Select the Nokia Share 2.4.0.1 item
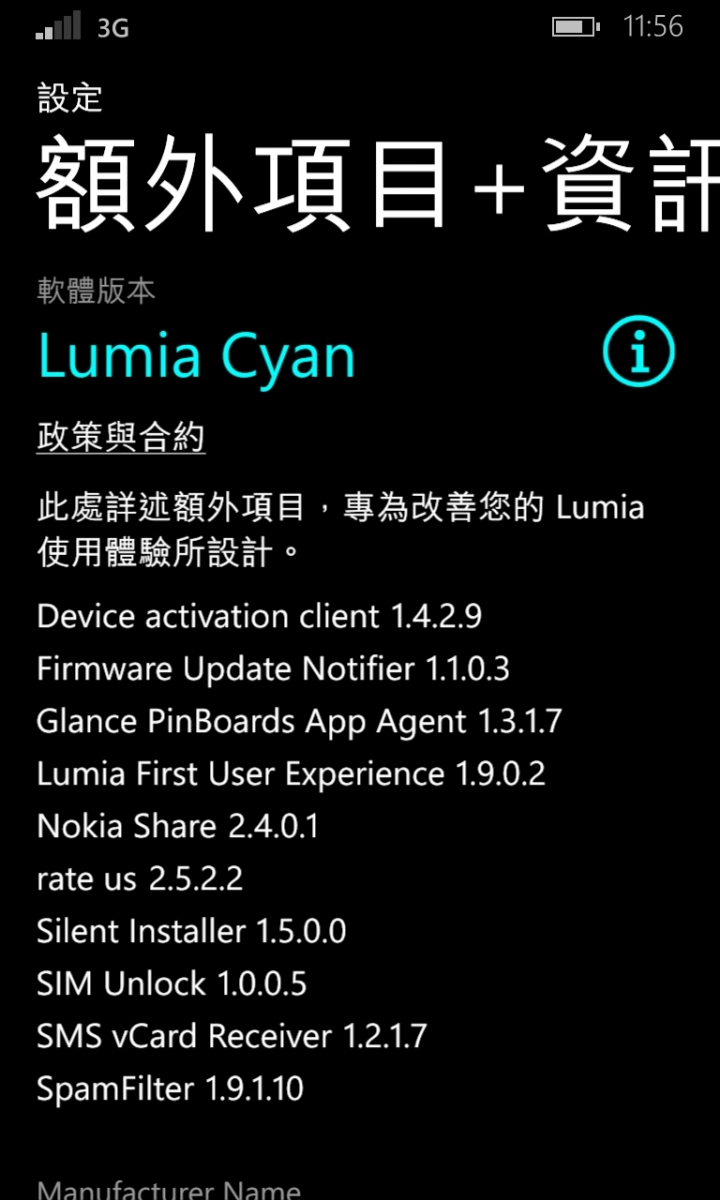 [x=177, y=827]
